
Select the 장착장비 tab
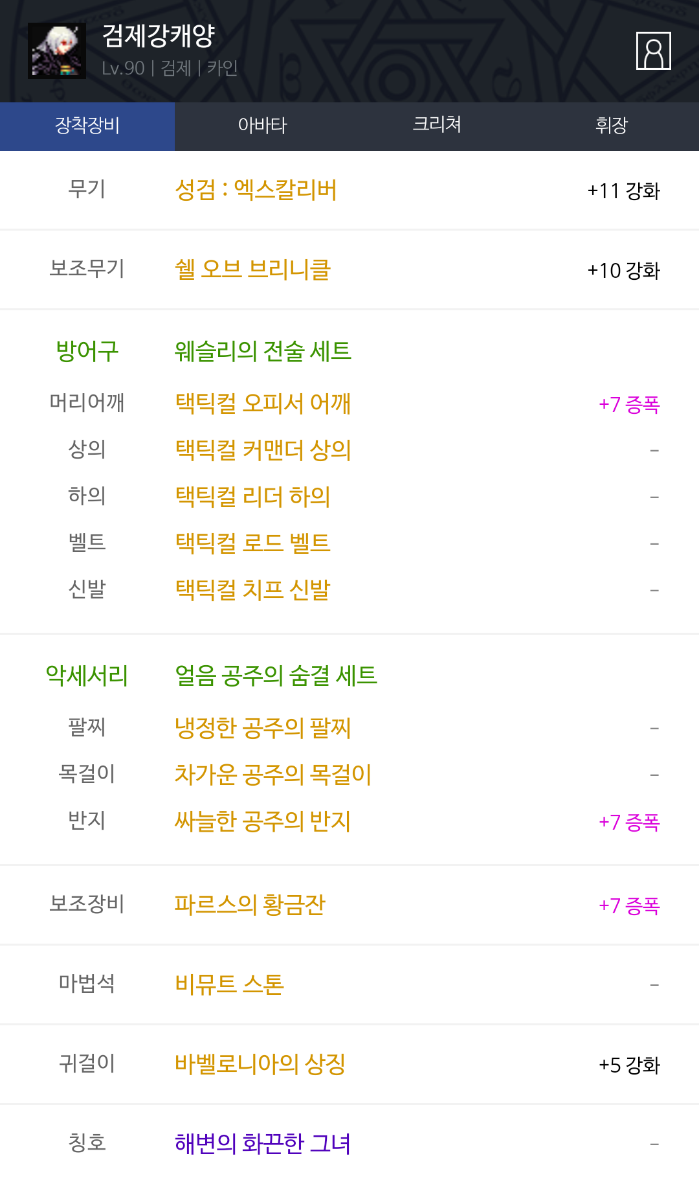pos(87,126)
